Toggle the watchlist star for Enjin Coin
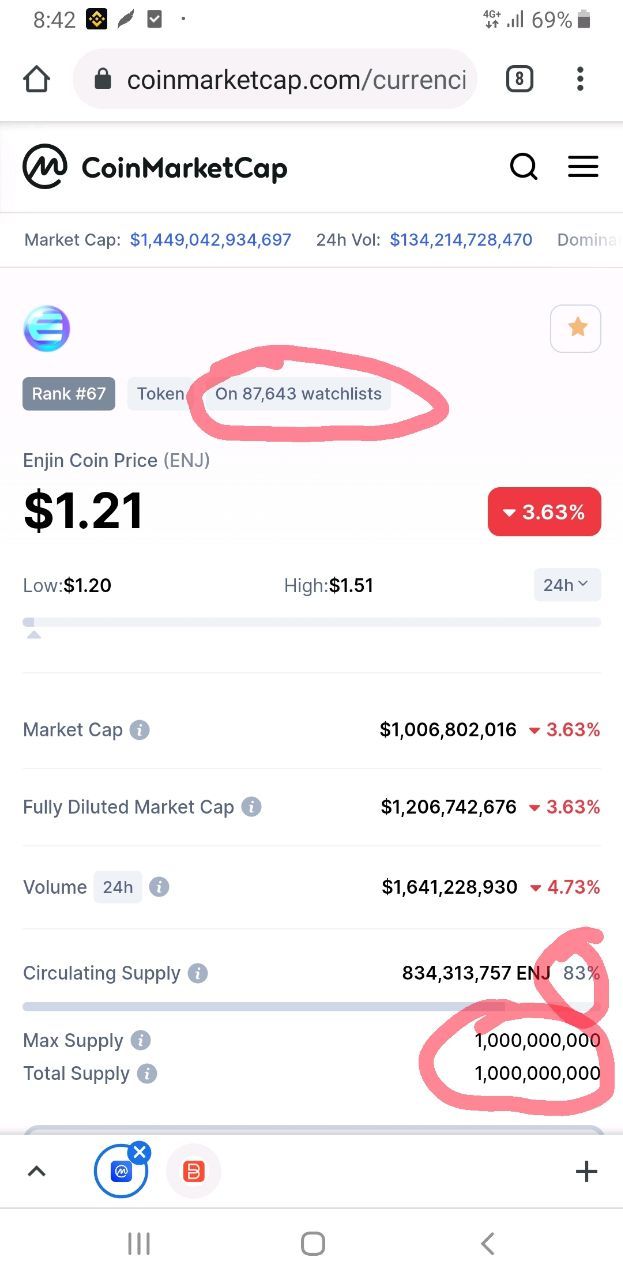The width and height of the screenshot is (623, 1280). click(576, 328)
